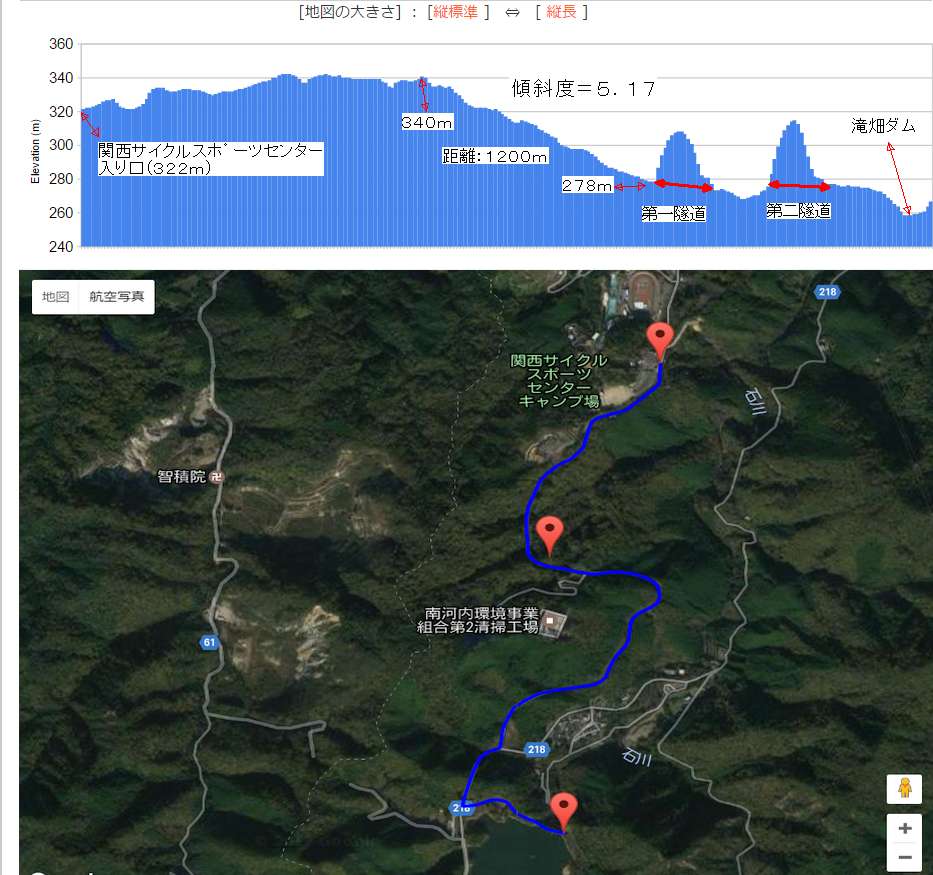Image resolution: width=933 pixels, height=875 pixels.
Task: Switch map to 地図 view
Action: coord(55,297)
